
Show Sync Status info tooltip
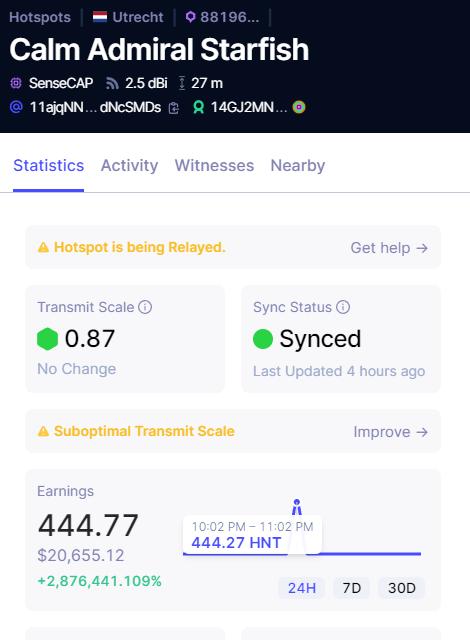tap(343, 307)
